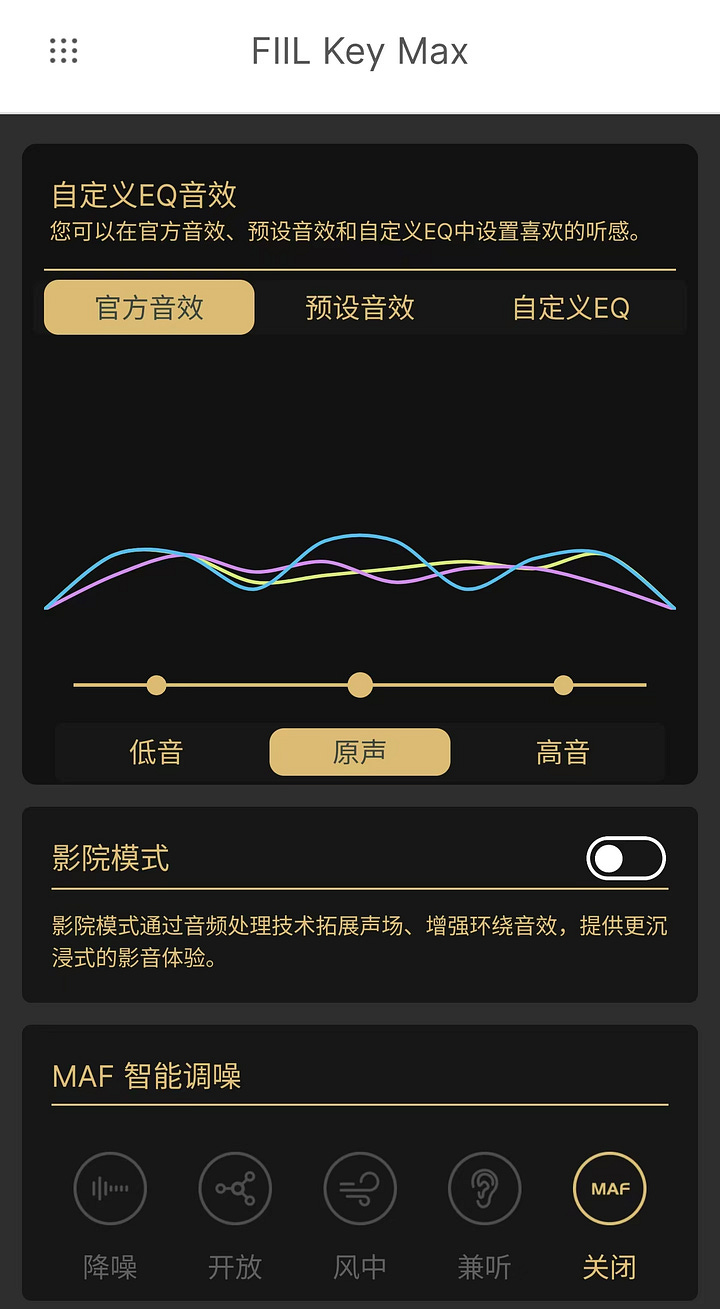Select the 官方音效 tab
Image resolution: width=720 pixels, height=1309 pixels.
click(x=149, y=307)
